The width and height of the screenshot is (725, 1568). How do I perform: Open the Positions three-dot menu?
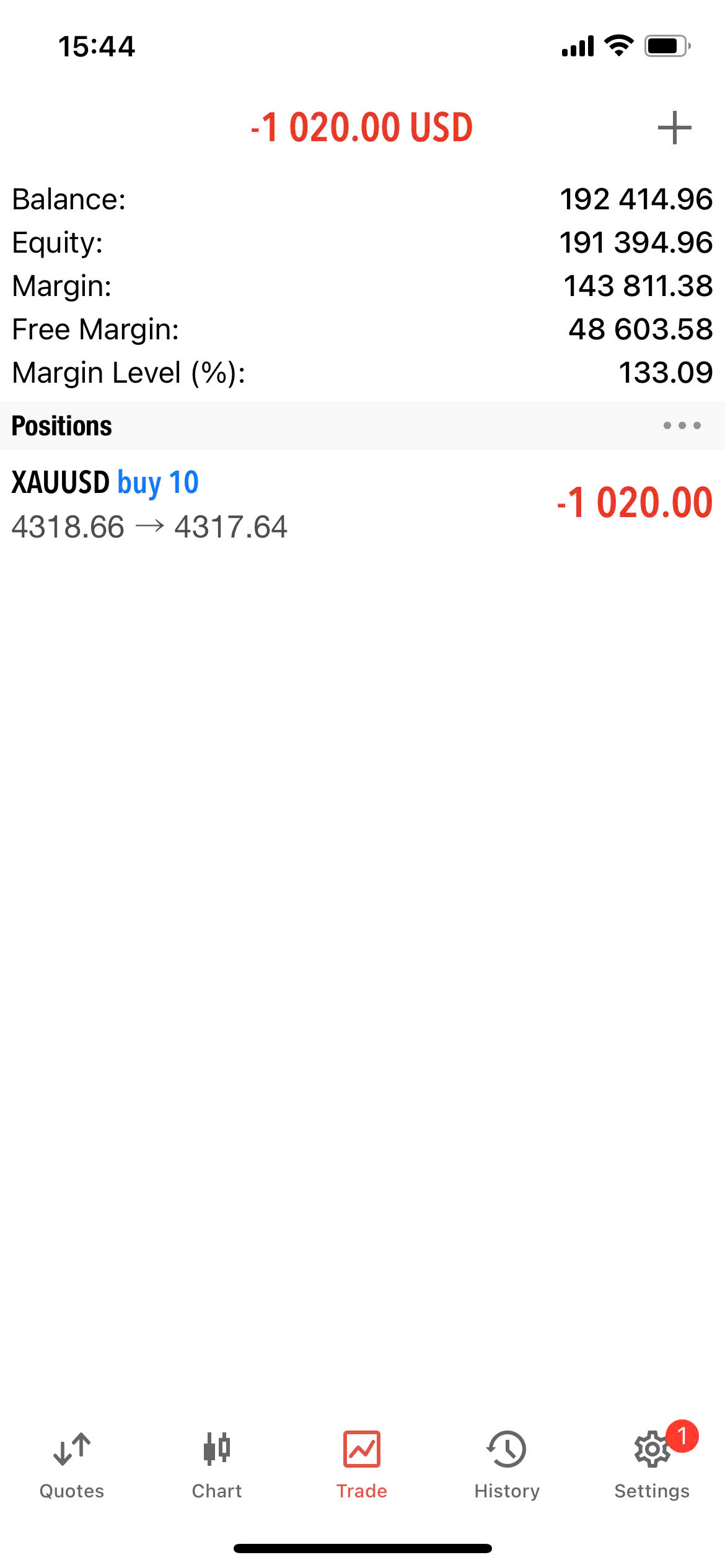[x=682, y=425]
